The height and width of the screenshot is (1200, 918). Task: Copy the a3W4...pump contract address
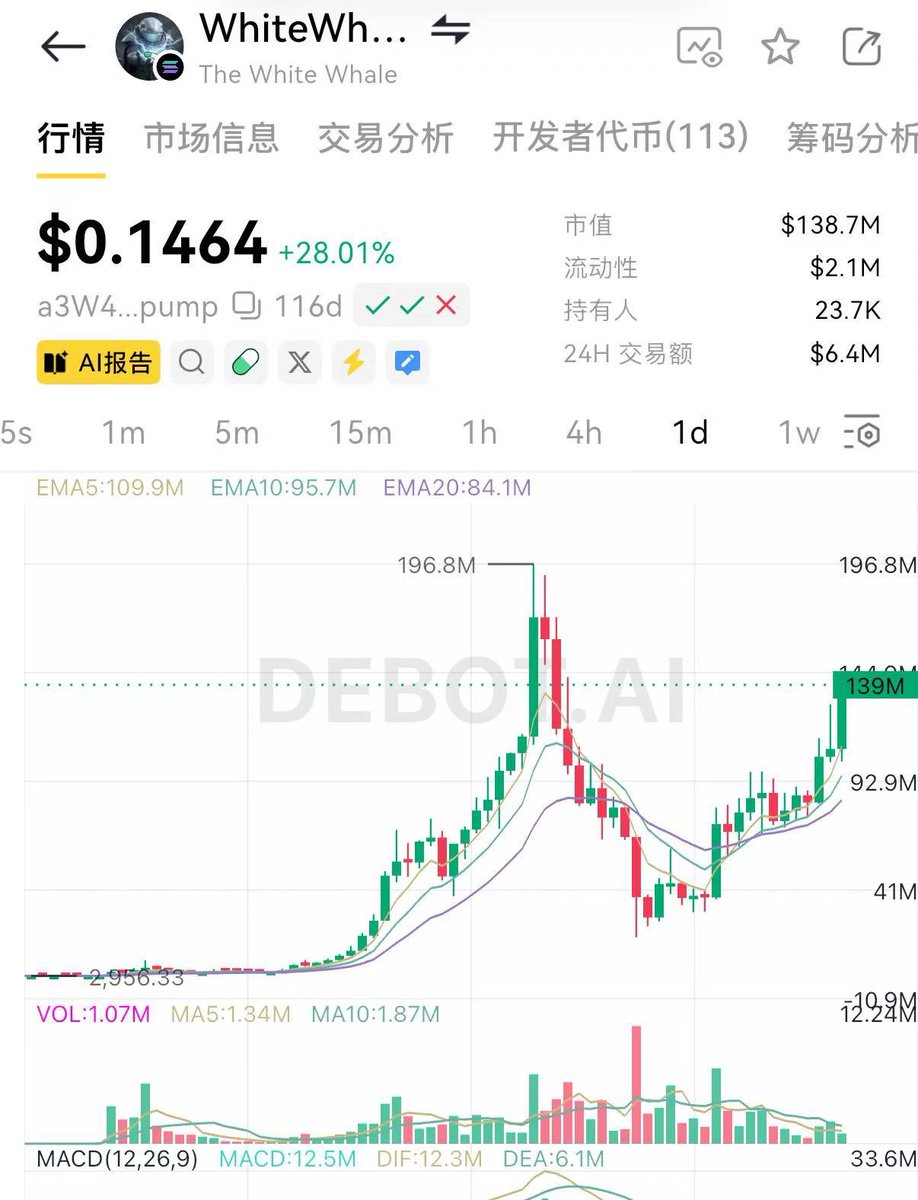pyautogui.click(x=246, y=306)
